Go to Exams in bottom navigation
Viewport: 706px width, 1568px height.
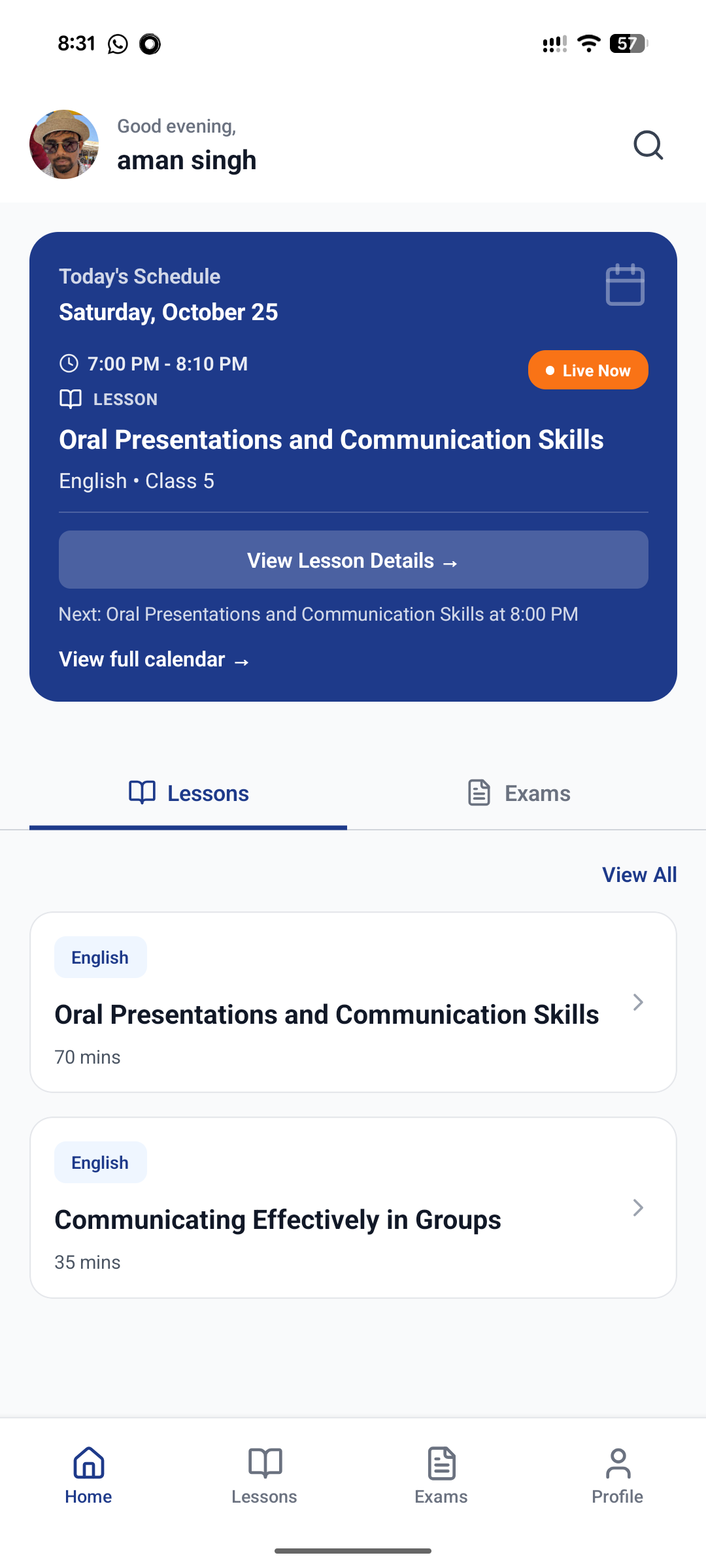pyautogui.click(x=441, y=1475)
